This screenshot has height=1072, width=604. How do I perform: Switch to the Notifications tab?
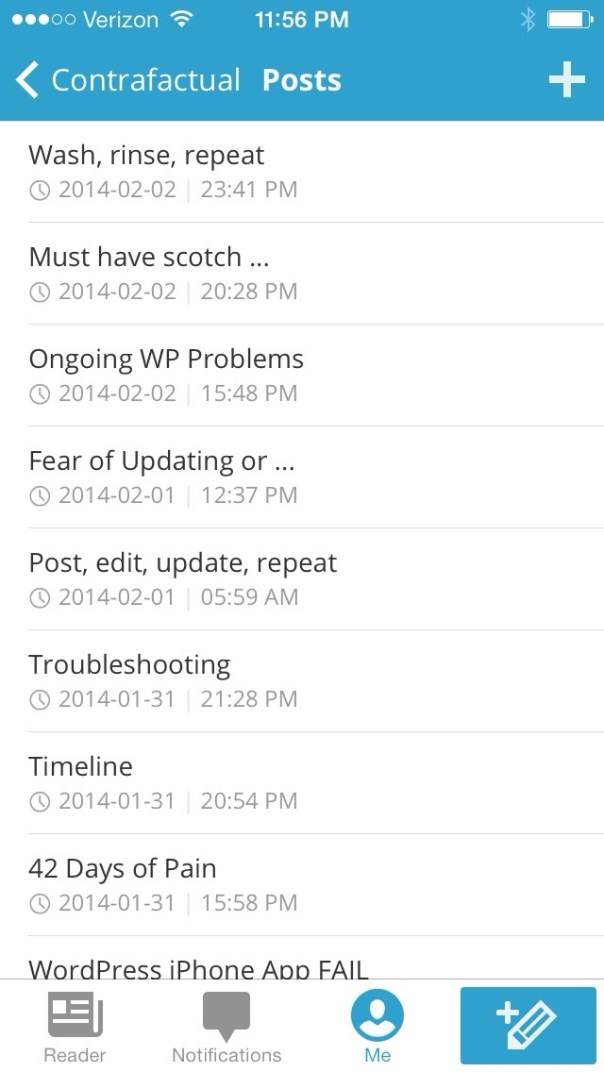tap(226, 1026)
